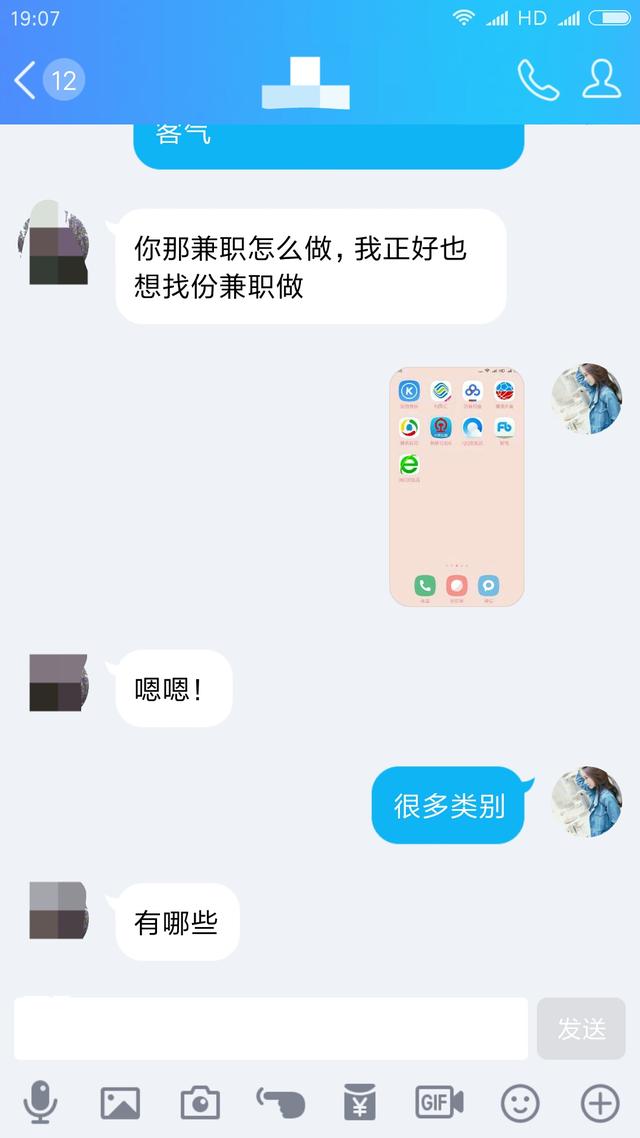The height and width of the screenshot is (1138, 640).
Task: Open the emoji picker
Action: point(519,1103)
